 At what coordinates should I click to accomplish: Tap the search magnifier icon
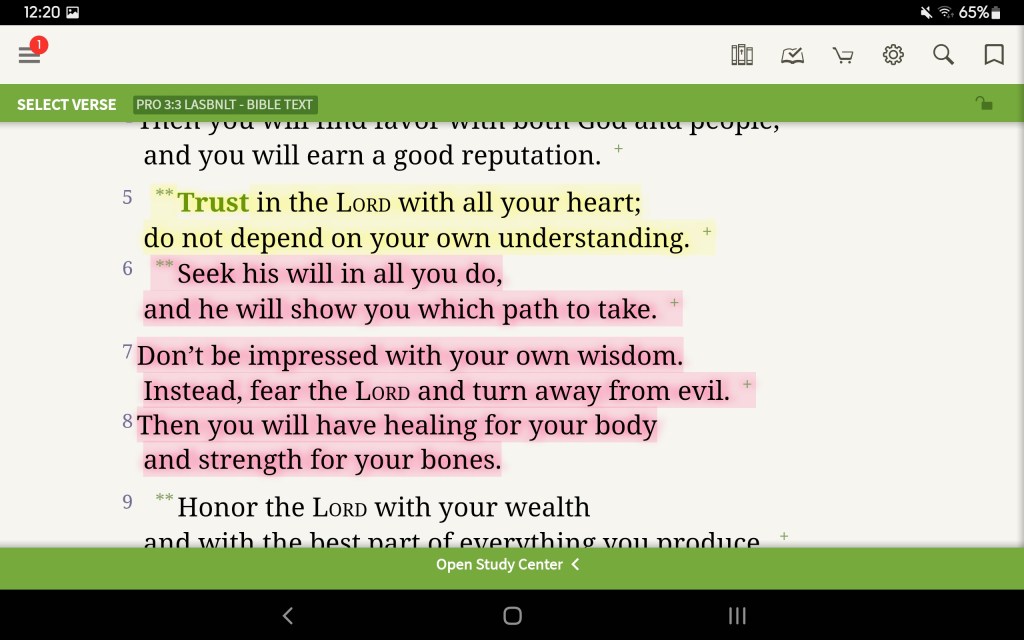(x=943, y=55)
